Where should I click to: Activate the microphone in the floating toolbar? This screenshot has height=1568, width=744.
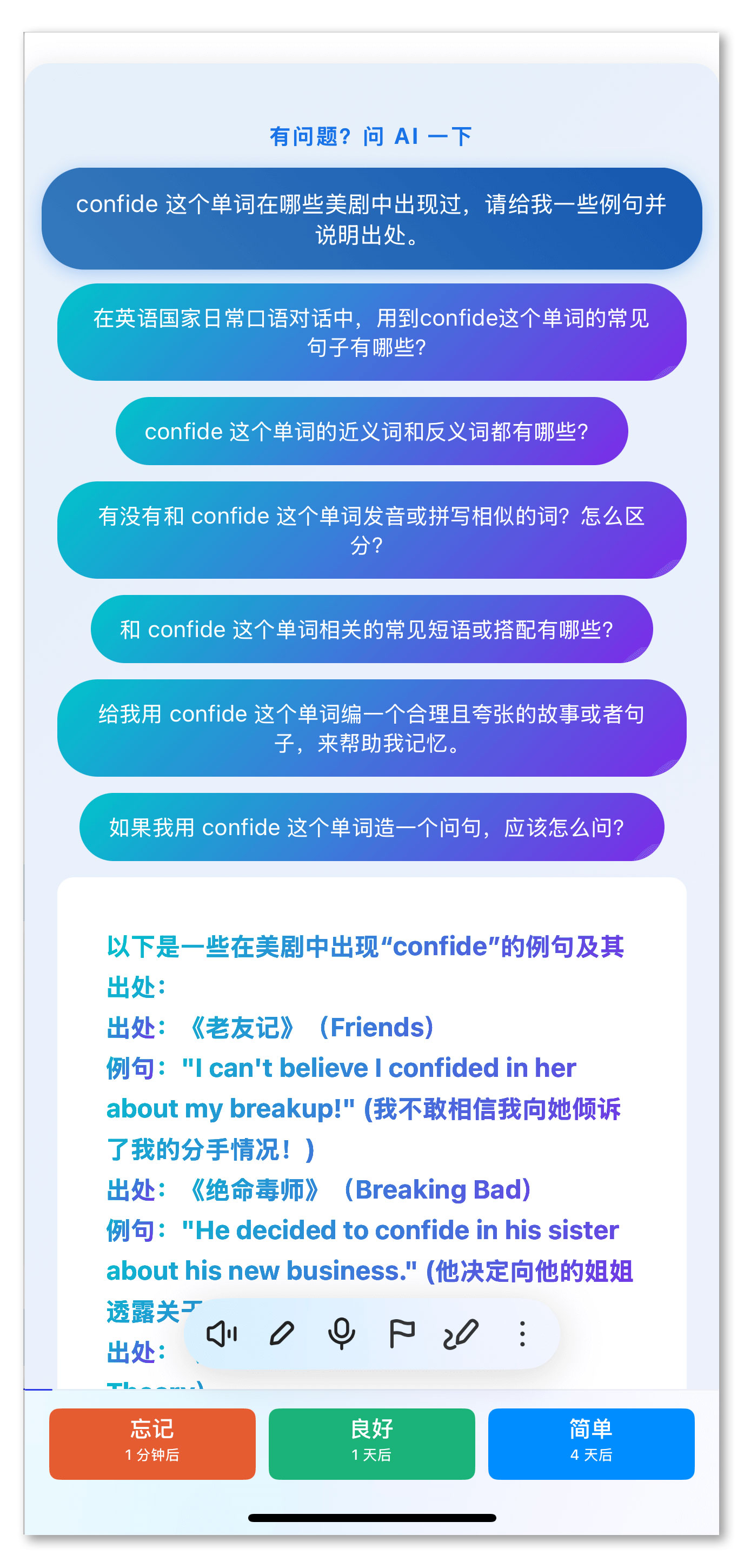tap(341, 1334)
